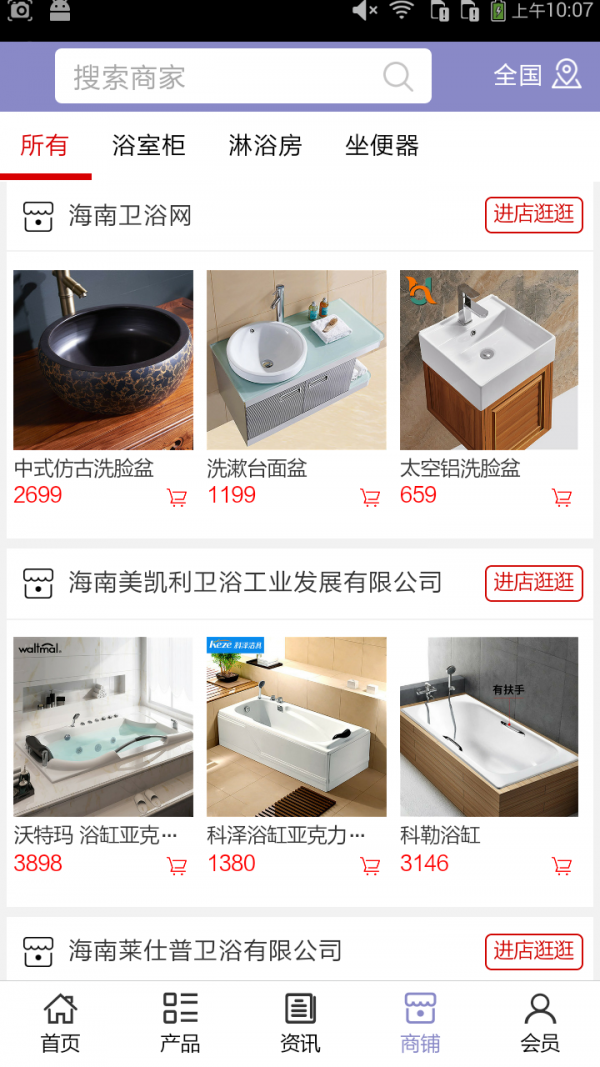The image size is (600, 1067).
Task: Visit 海南美凯利卫浴工业发展有限公司 store via 进店逛逛
Action: (x=533, y=582)
